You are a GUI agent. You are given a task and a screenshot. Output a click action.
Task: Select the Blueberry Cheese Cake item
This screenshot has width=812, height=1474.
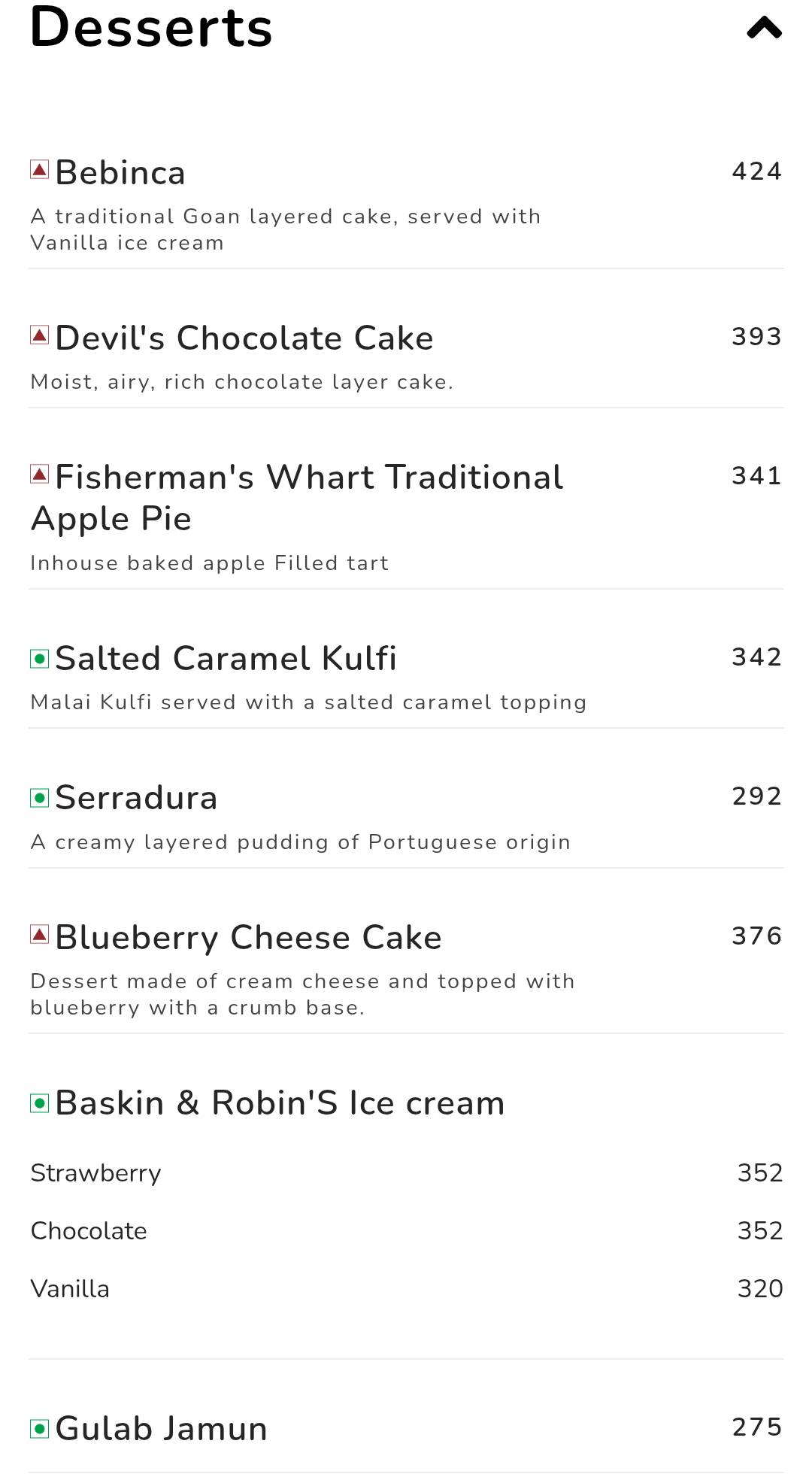pos(248,938)
